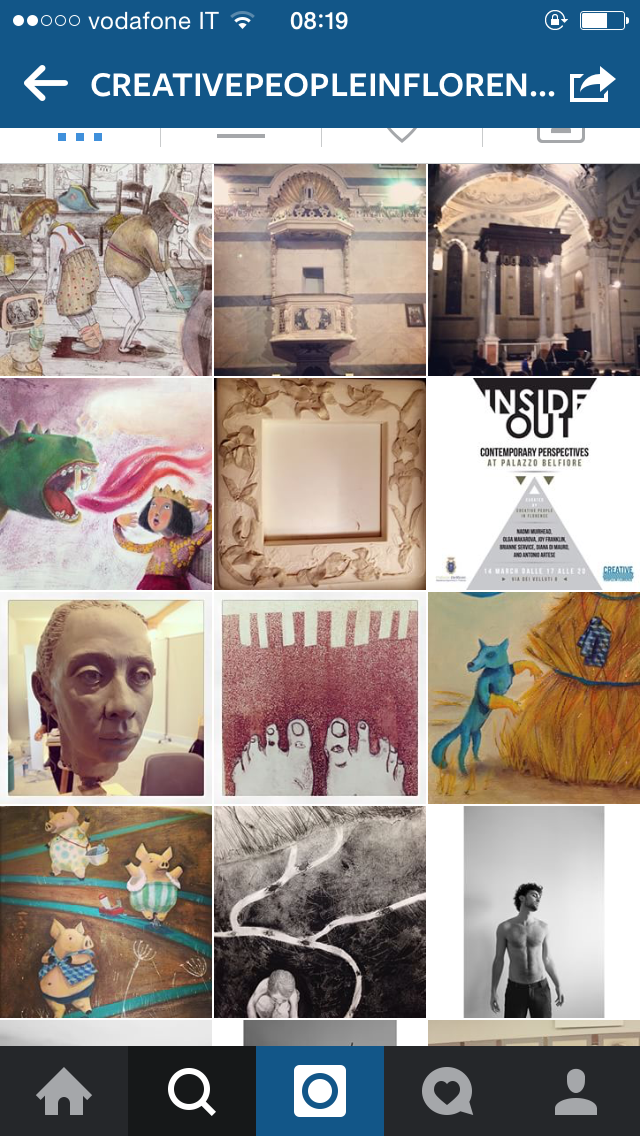This screenshot has height=1136, width=640.
Task: Open the camera tab
Action: pyautogui.click(x=320, y=1091)
